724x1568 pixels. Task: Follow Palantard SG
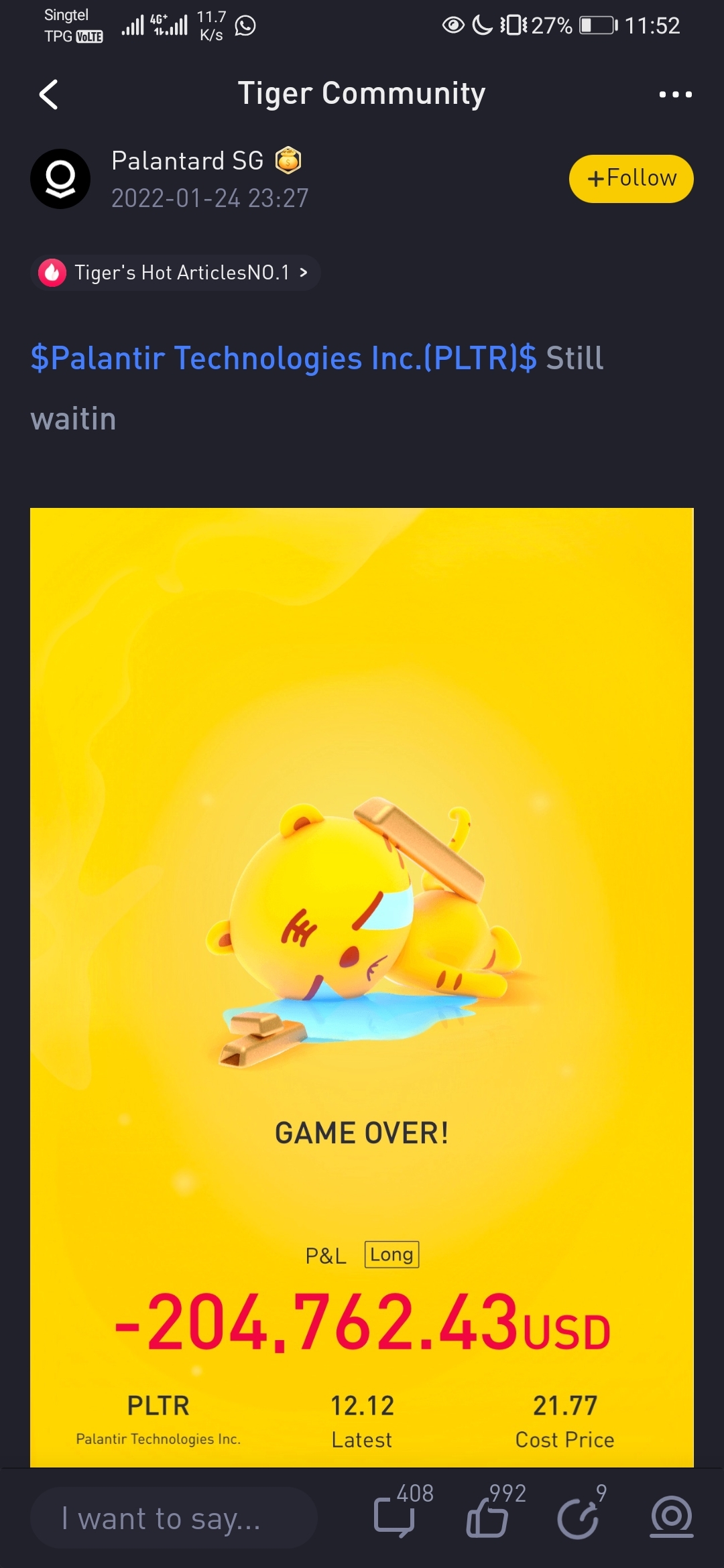pyautogui.click(x=631, y=179)
